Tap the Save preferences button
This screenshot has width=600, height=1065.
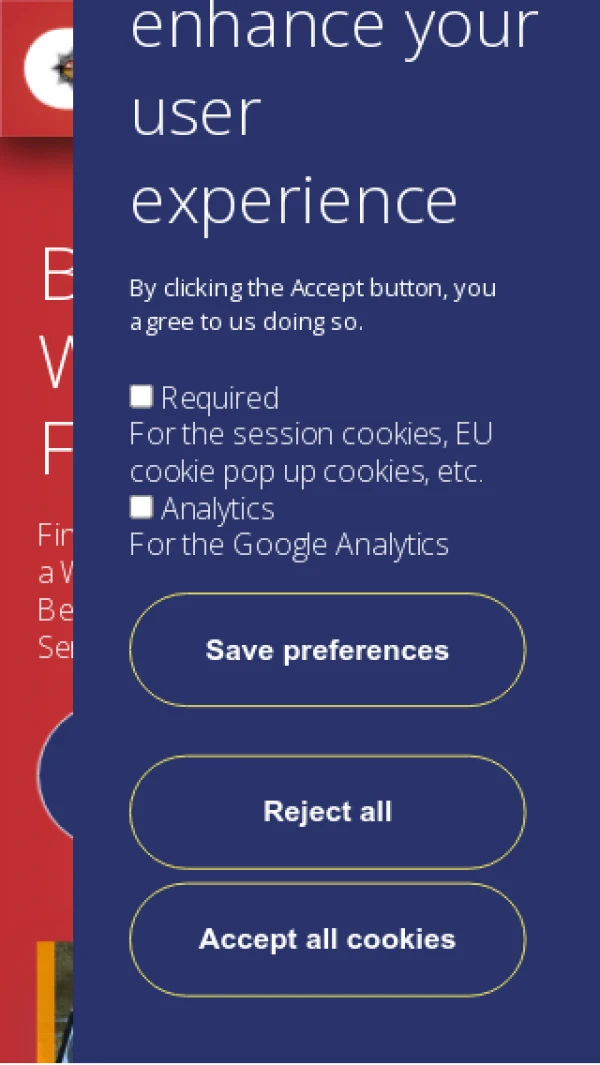pos(327,650)
